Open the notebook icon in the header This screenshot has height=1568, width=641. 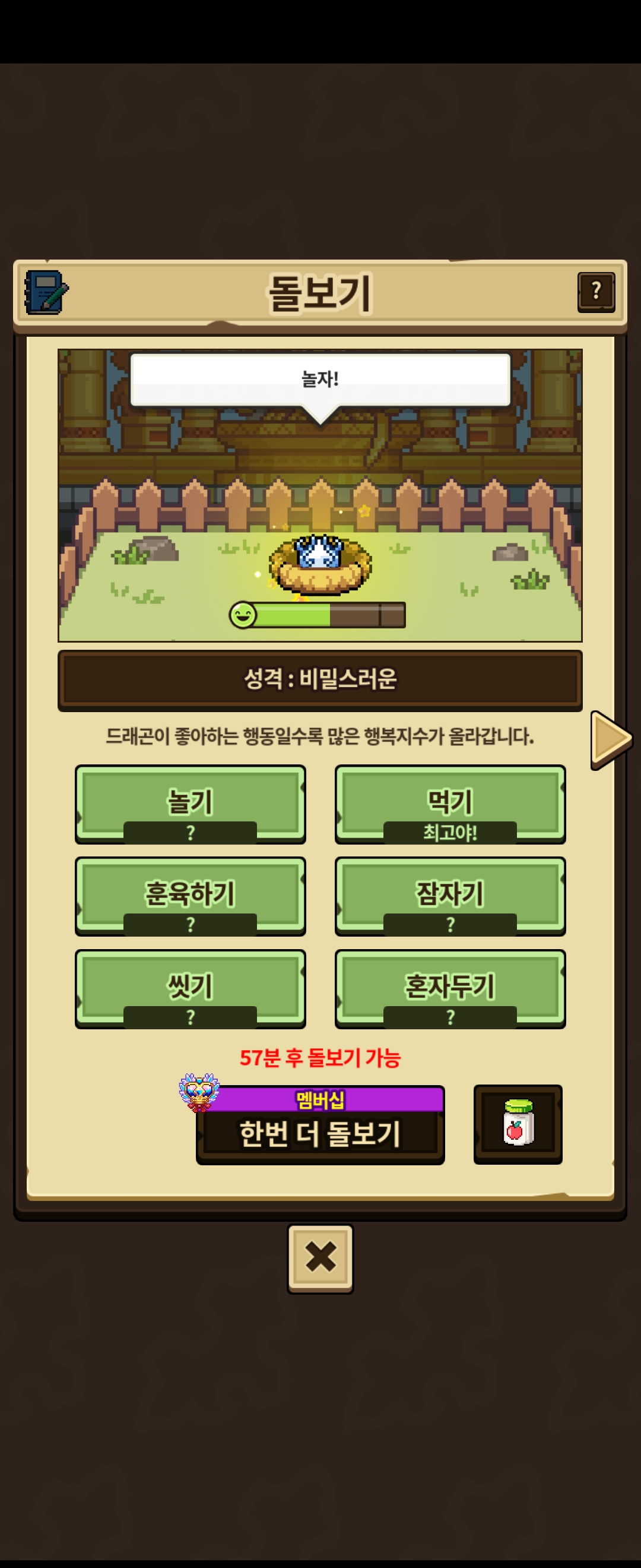[46, 292]
